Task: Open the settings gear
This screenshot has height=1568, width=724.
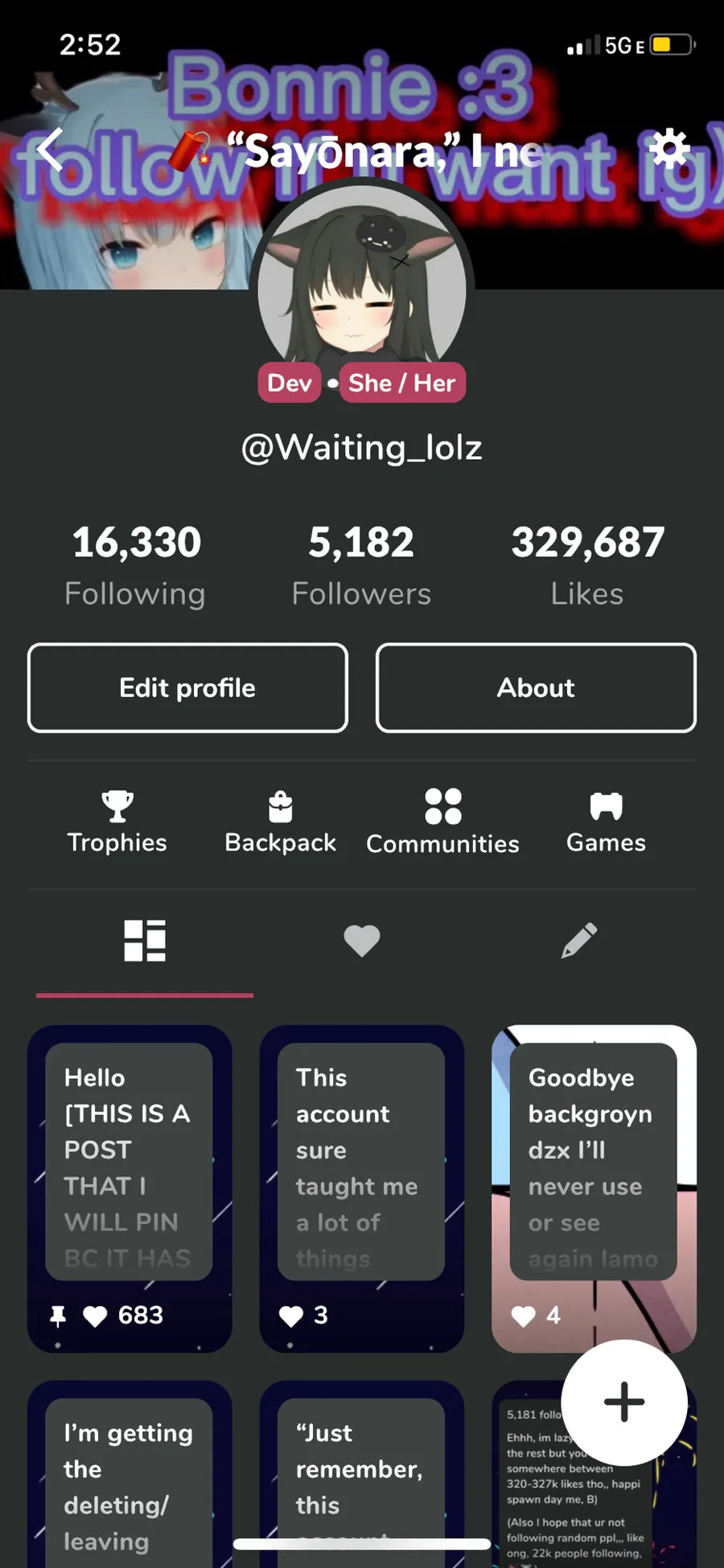Action: pyautogui.click(x=669, y=149)
